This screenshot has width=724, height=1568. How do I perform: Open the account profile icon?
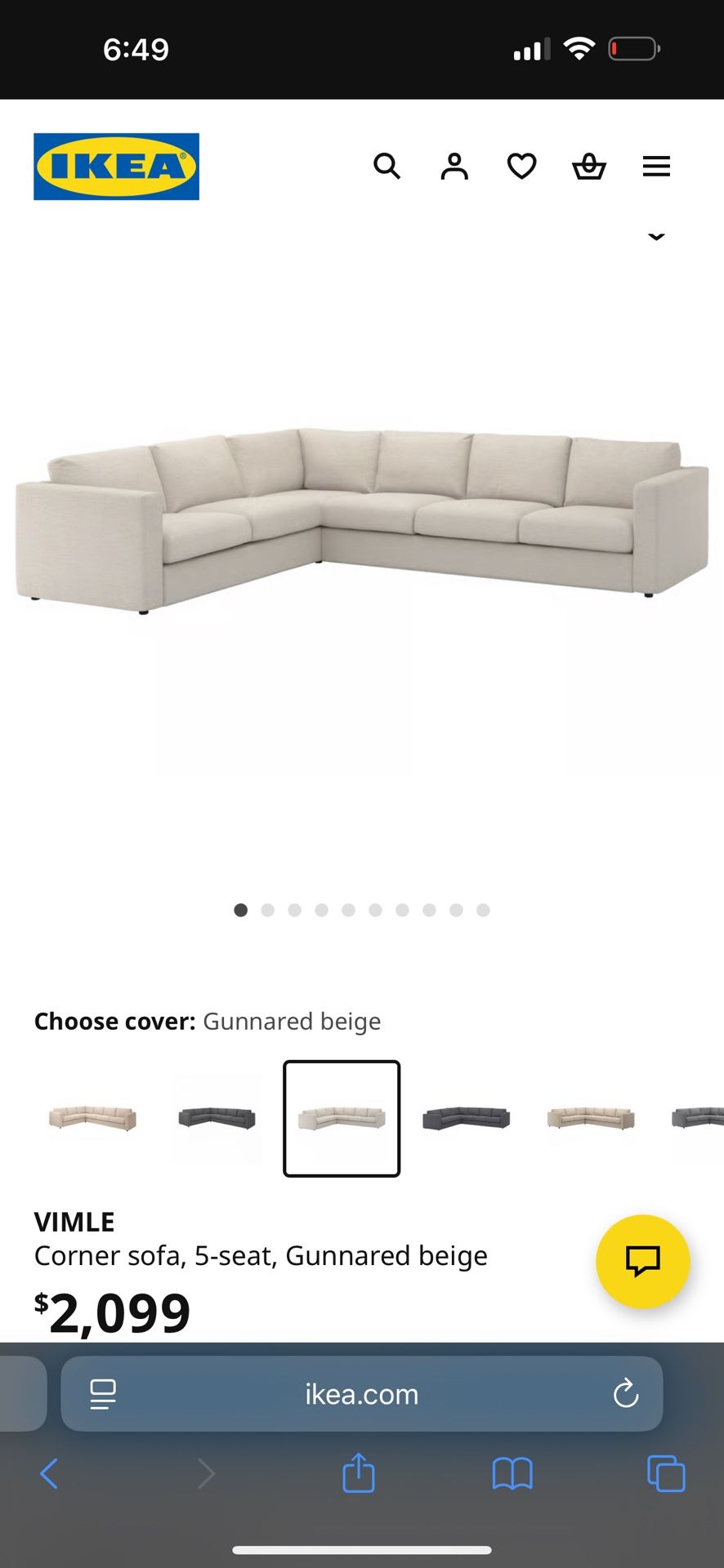click(x=454, y=167)
